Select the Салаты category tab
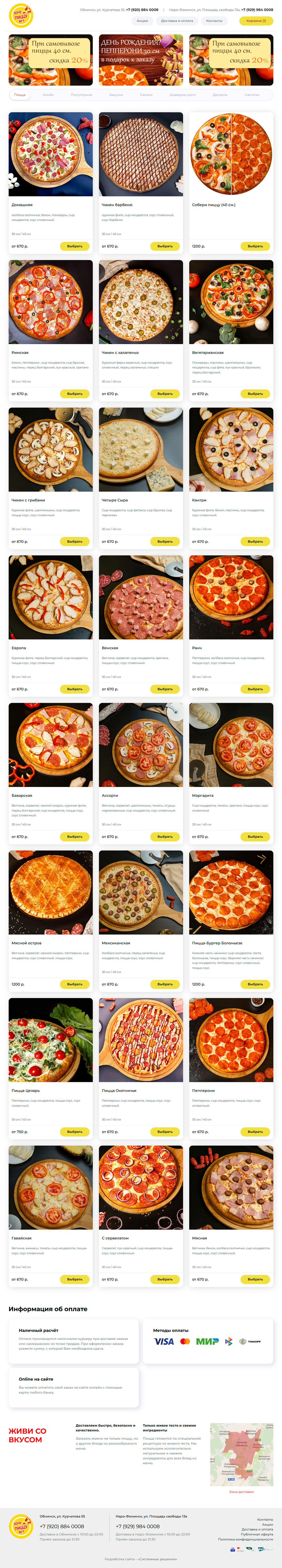The image size is (282, 1568). click(146, 95)
